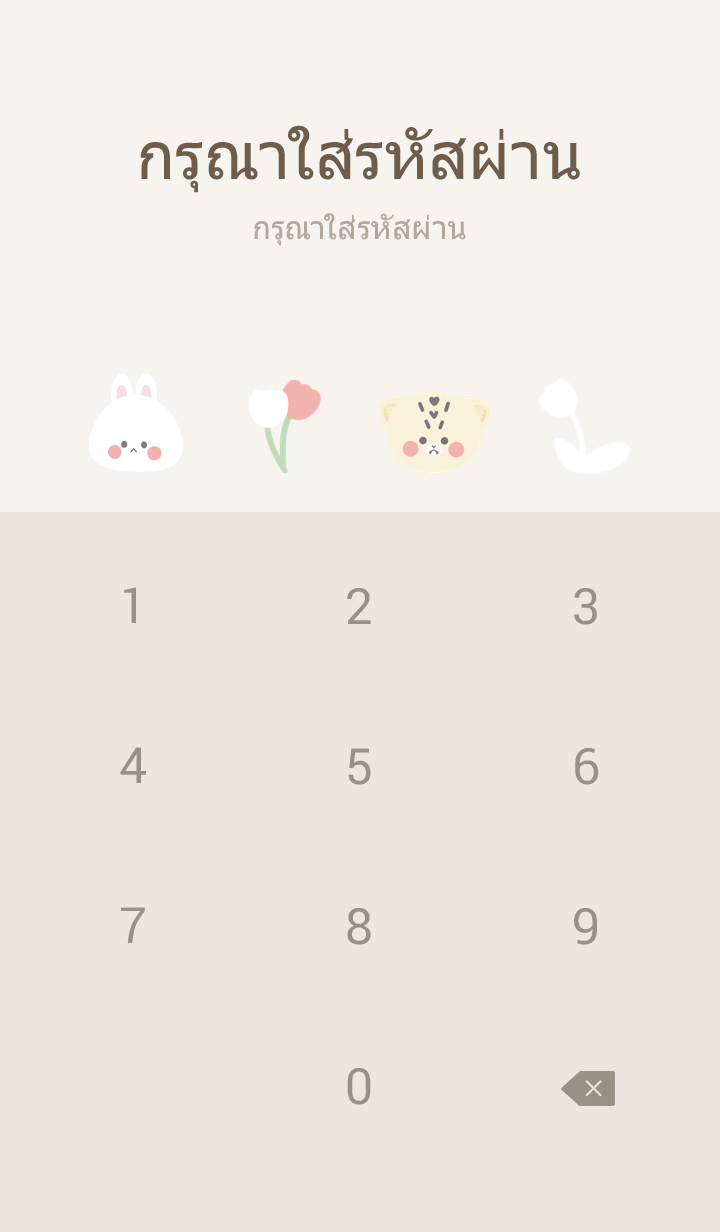Enter digit 2 on the keypad
The width and height of the screenshot is (720, 1232).
pyautogui.click(x=359, y=607)
